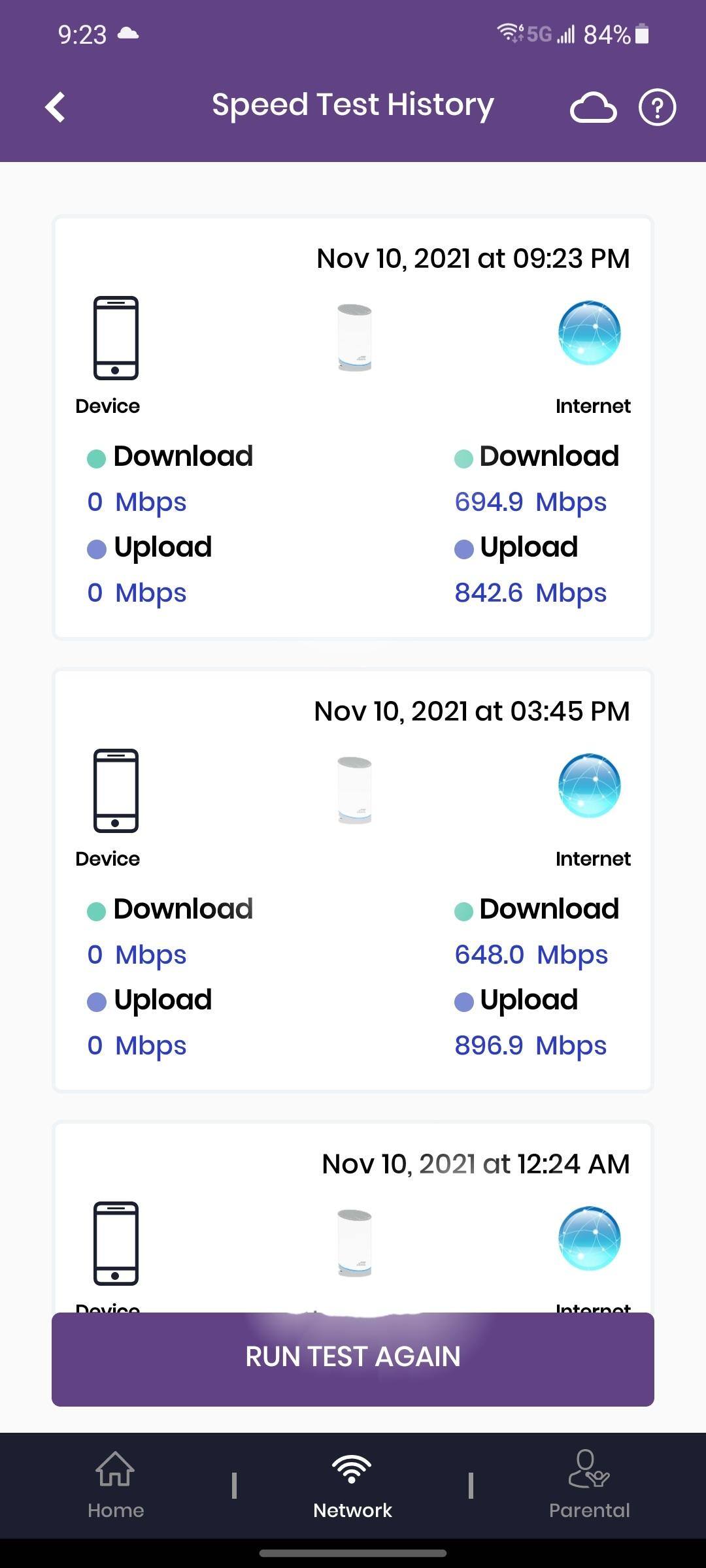Select the Internet globe icon on the first test
Image resolution: width=706 pixels, height=1568 pixels.
589,333
